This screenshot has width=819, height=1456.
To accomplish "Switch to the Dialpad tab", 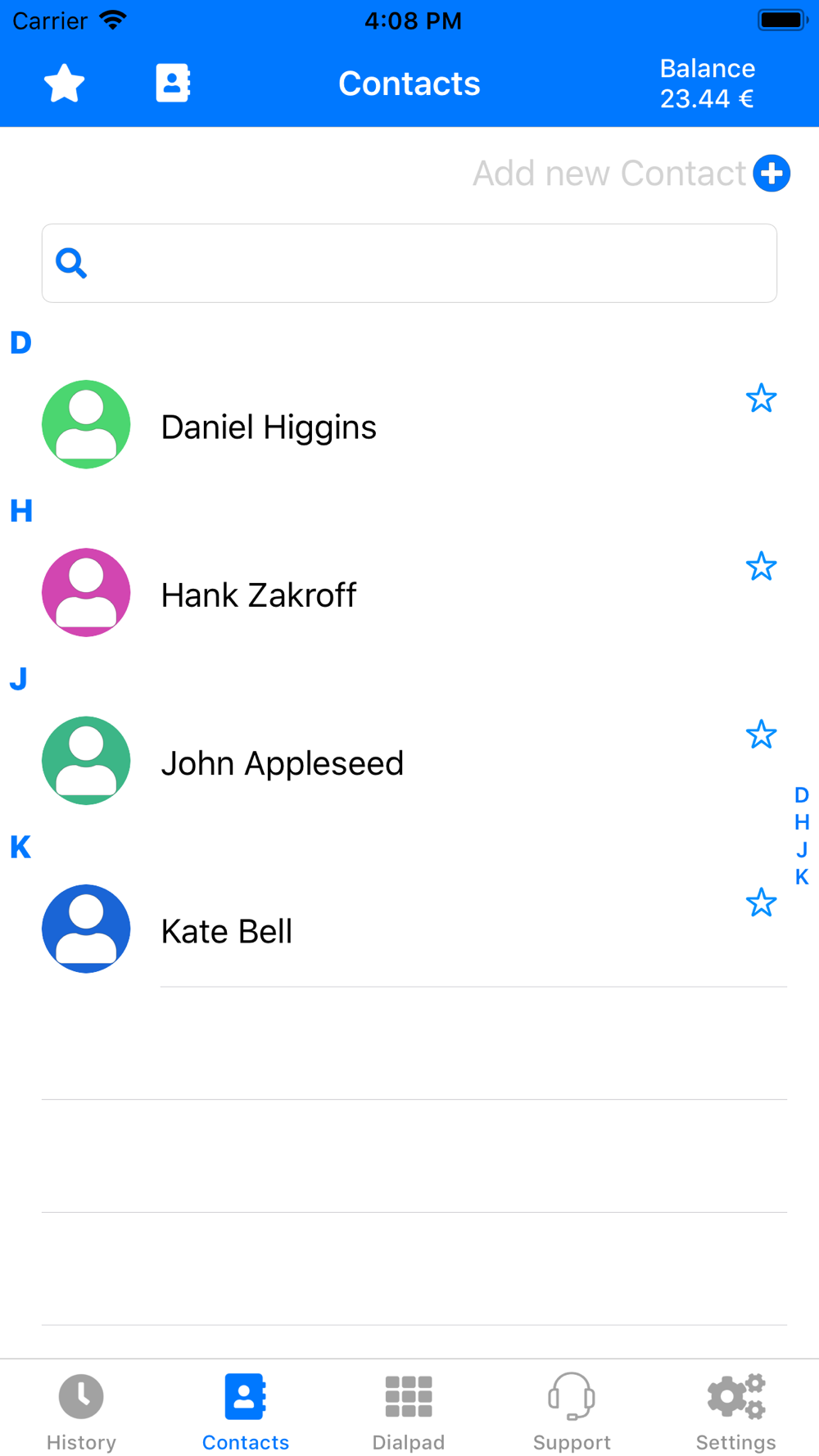I will click(409, 1412).
